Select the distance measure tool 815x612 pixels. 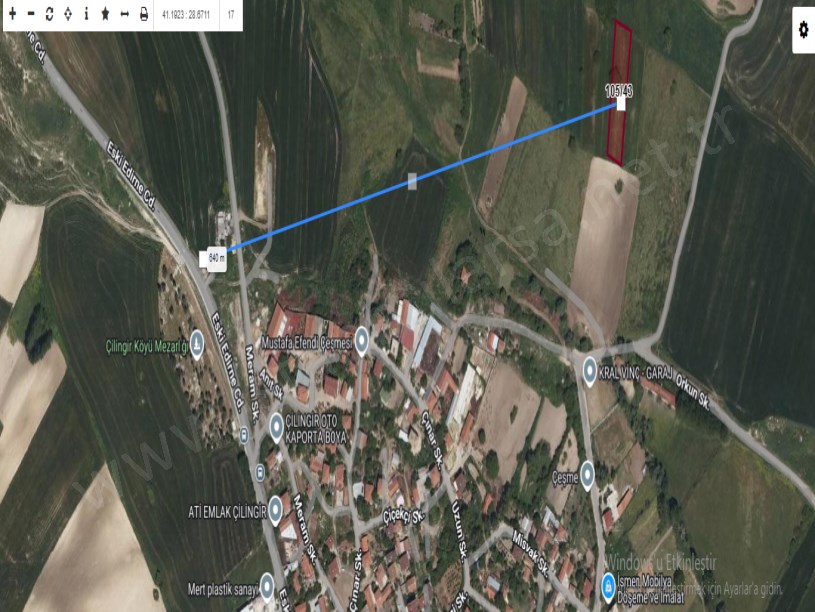coord(124,15)
